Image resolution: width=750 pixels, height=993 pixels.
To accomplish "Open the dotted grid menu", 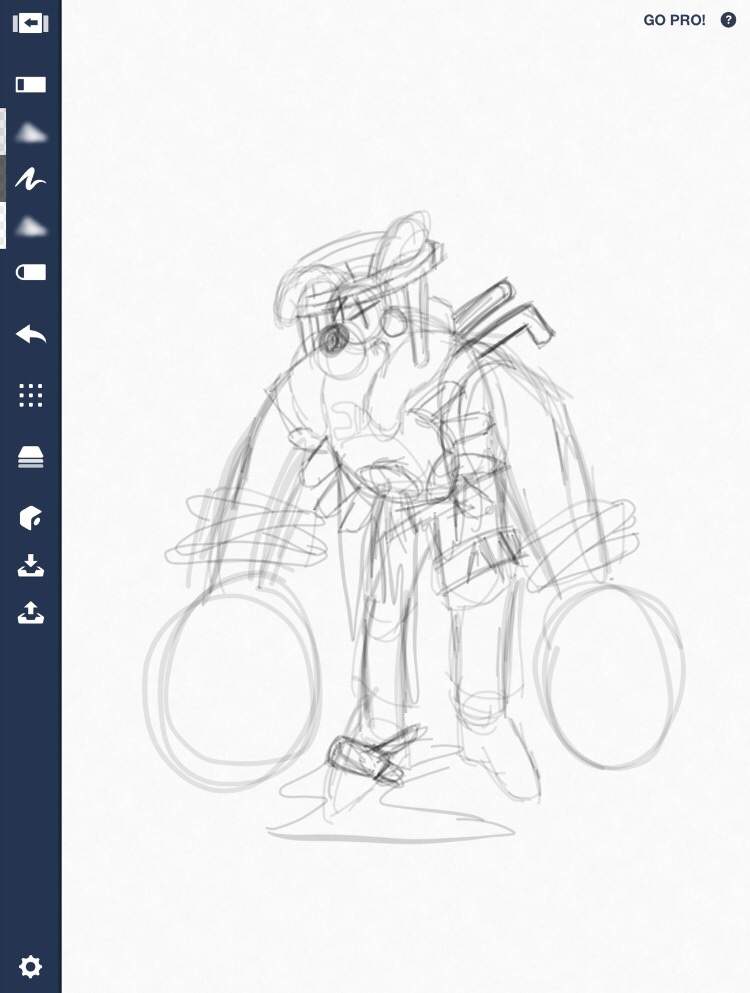I will click(30, 396).
